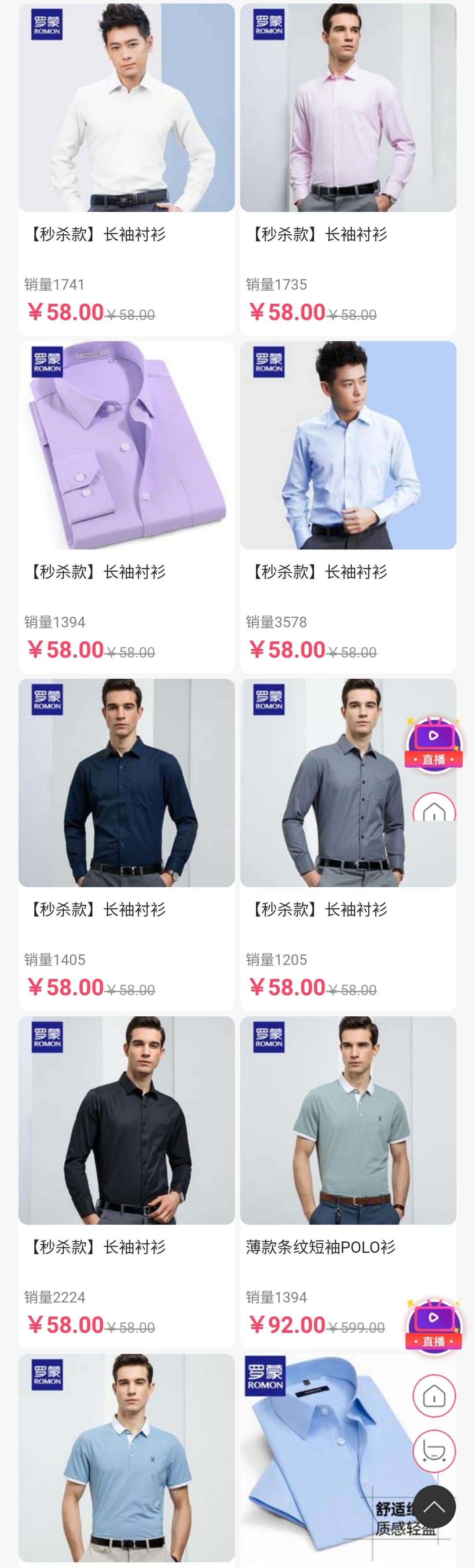
Task: Open the black shirt with 销量2224
Action: tap(126, 1121)
